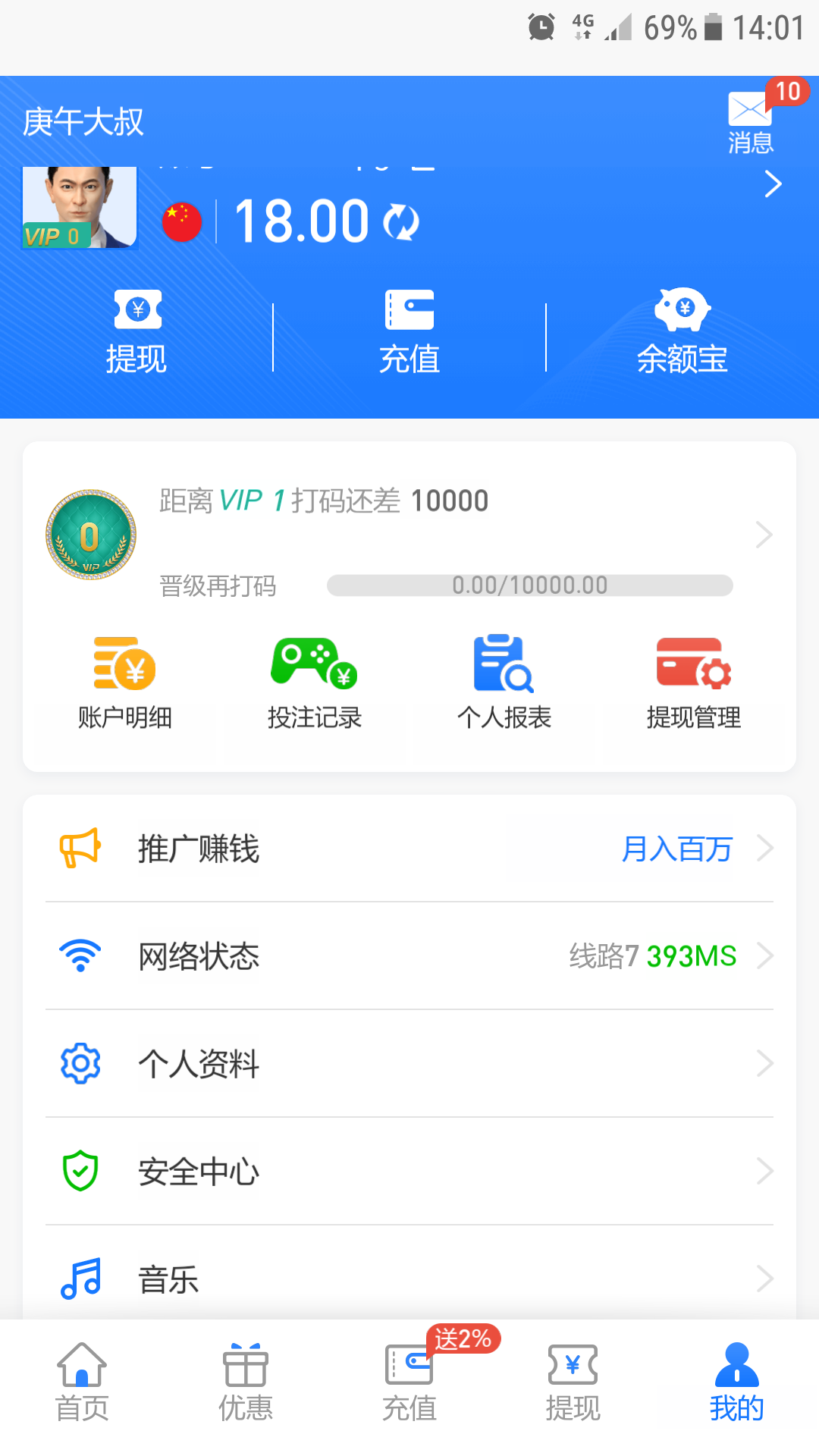Tap the 晋级再打码 progress bar
Viewport: 819px width, 1456px height.
click(x=529, y=585)
